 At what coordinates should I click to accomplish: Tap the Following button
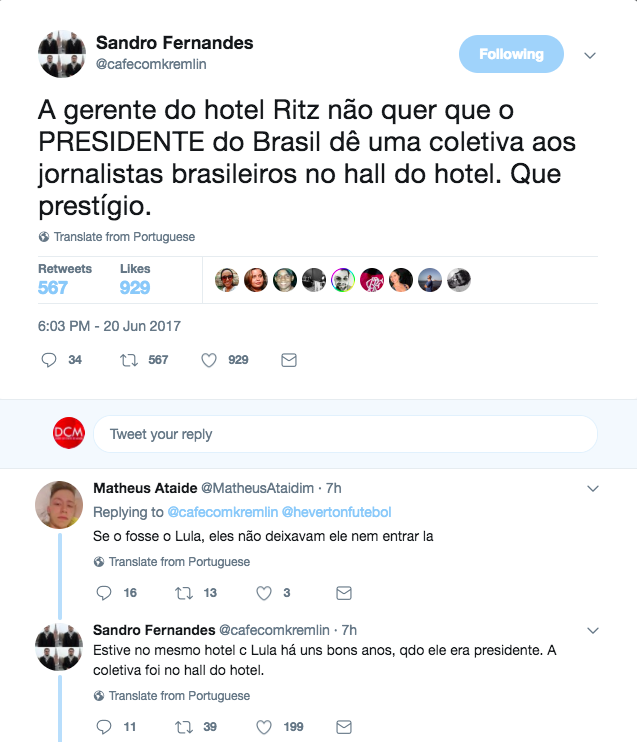(x=511, y=54)
